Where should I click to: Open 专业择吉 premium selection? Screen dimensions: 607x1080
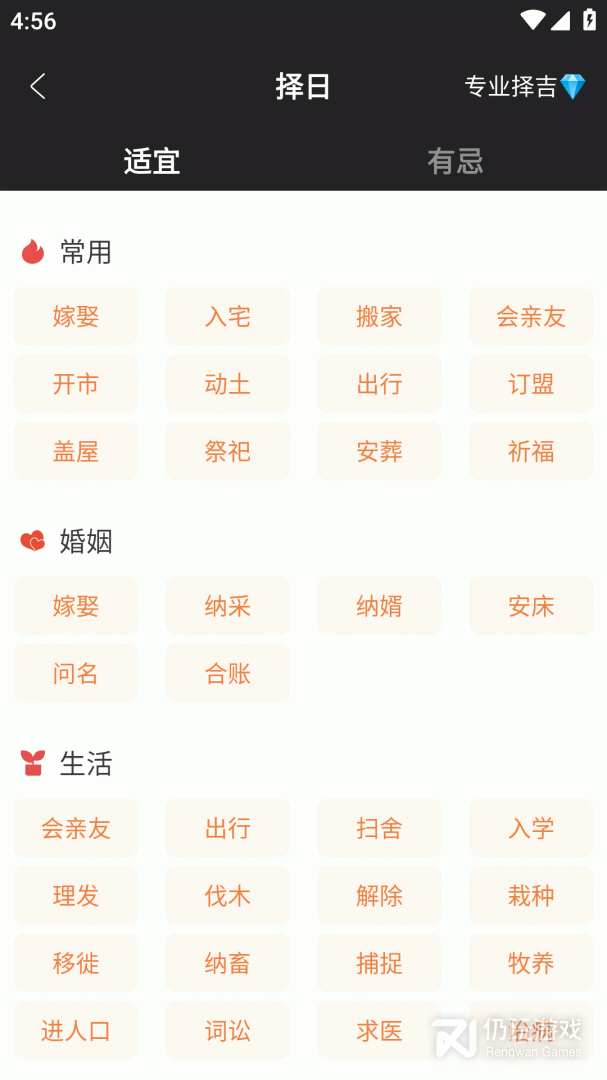point(524,87)
